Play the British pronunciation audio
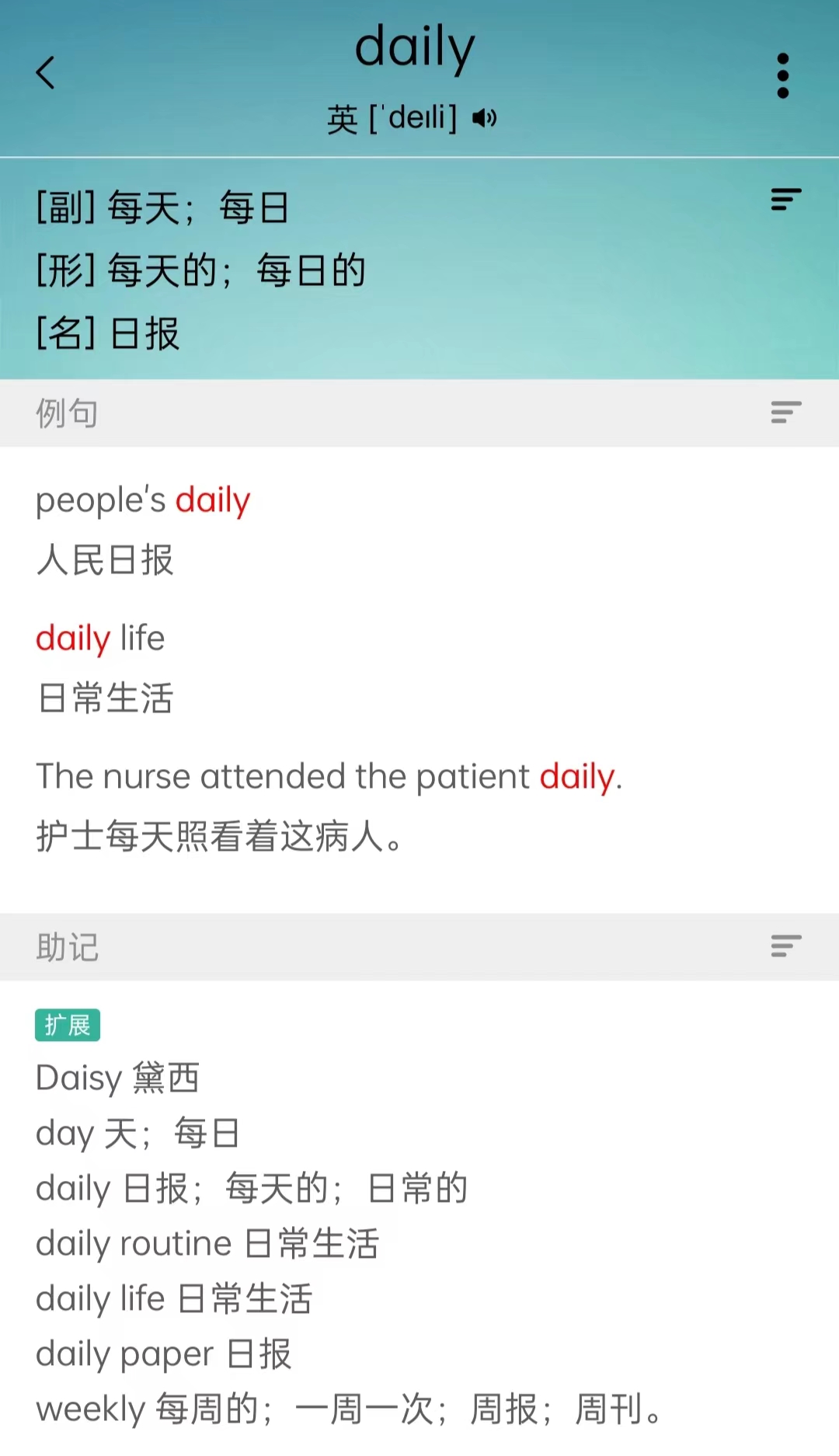 click(x=485, y=118)
